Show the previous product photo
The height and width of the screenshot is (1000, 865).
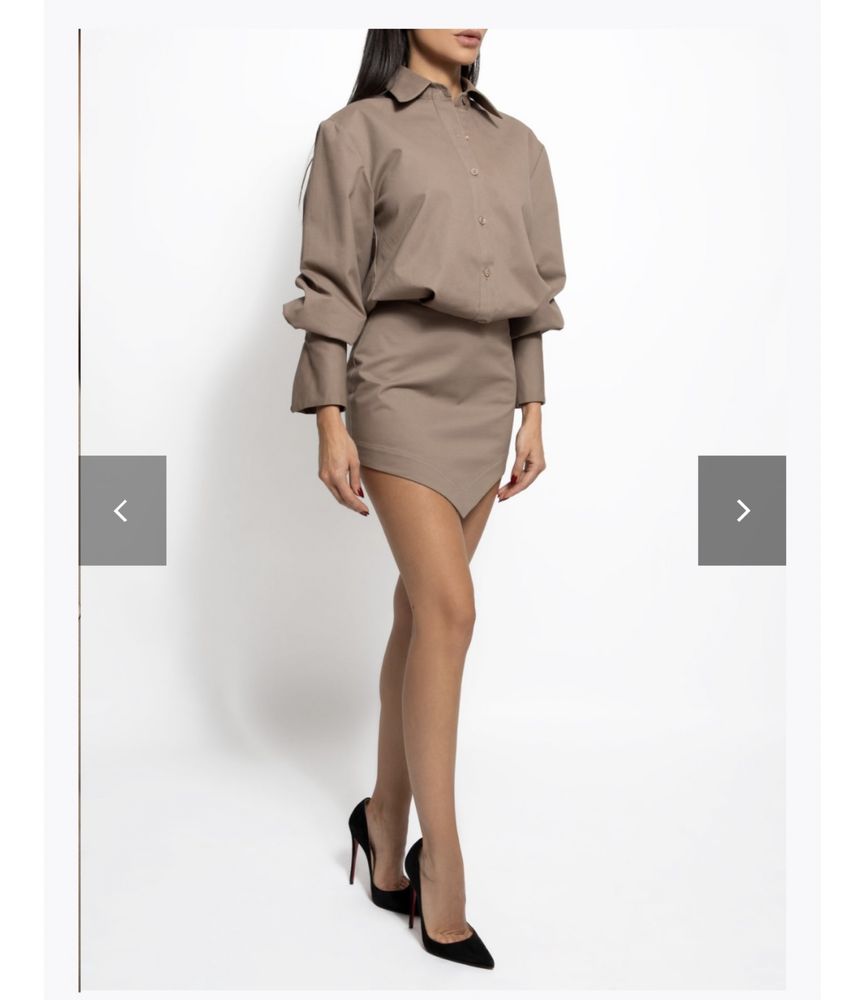(122, 511)
